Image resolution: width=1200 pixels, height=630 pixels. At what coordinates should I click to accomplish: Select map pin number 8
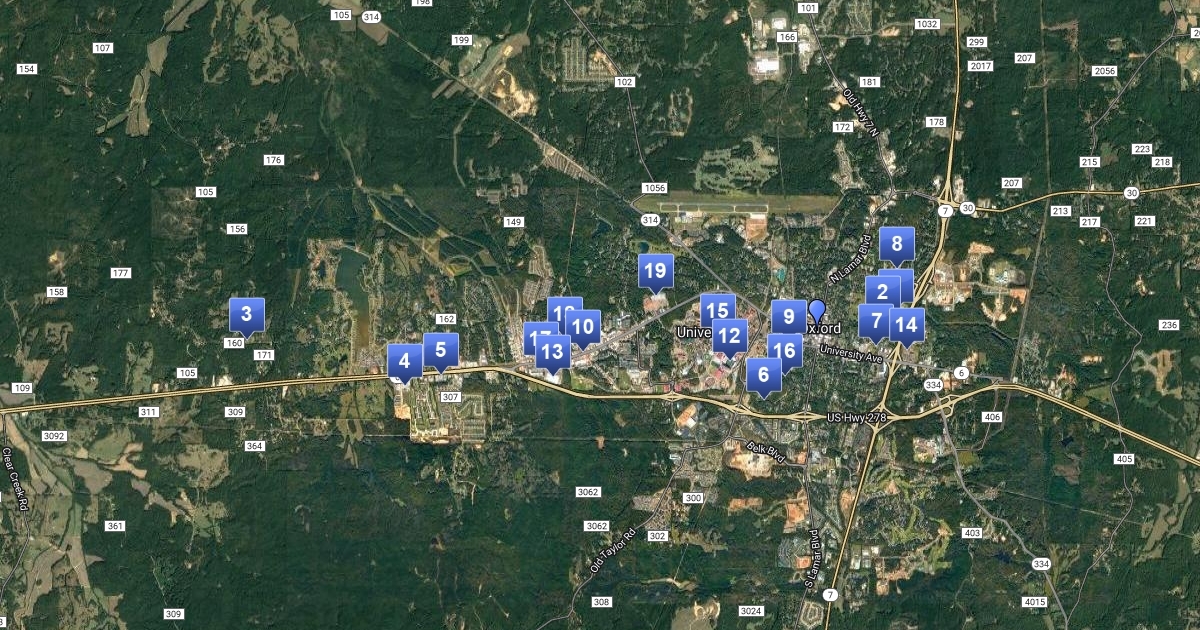point(897,243)
